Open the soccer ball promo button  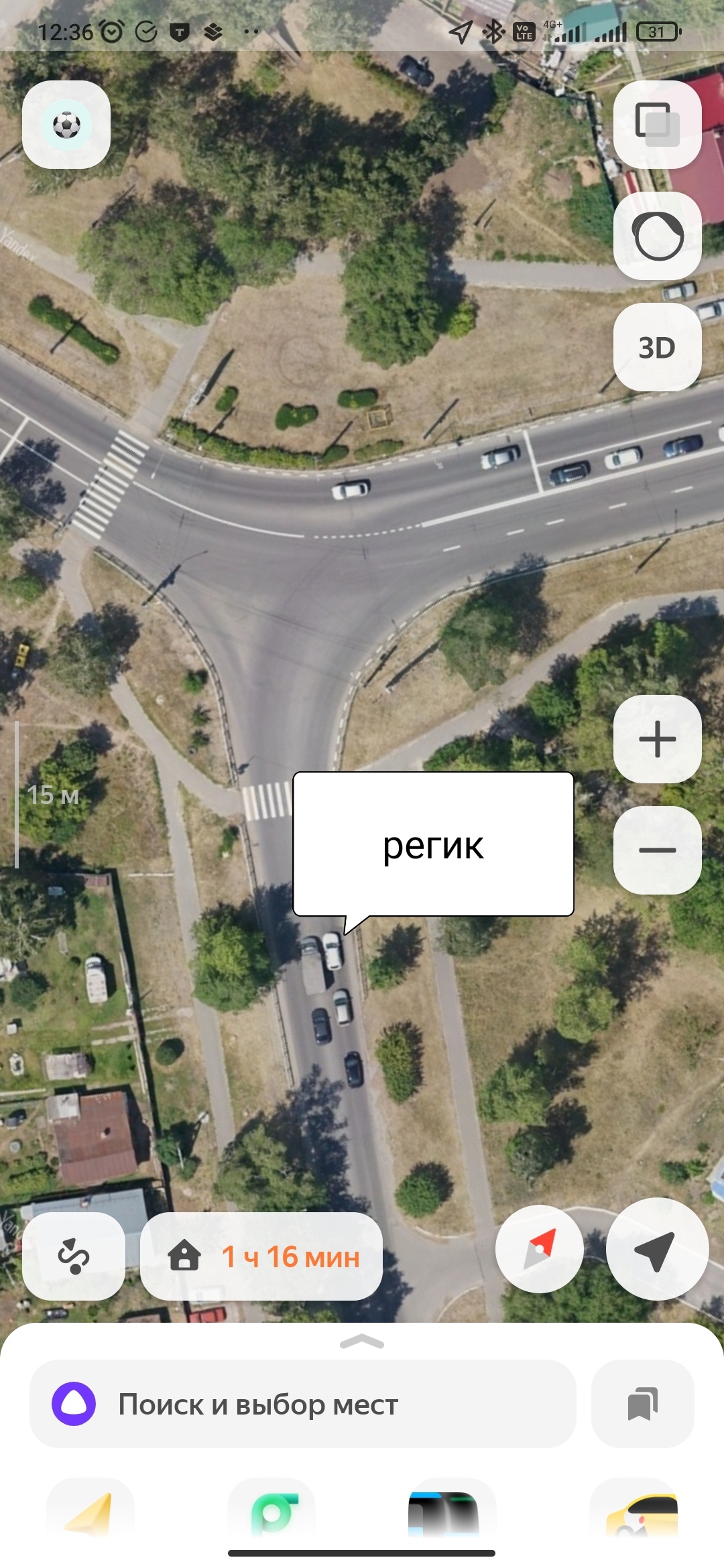tap(66, 125)
